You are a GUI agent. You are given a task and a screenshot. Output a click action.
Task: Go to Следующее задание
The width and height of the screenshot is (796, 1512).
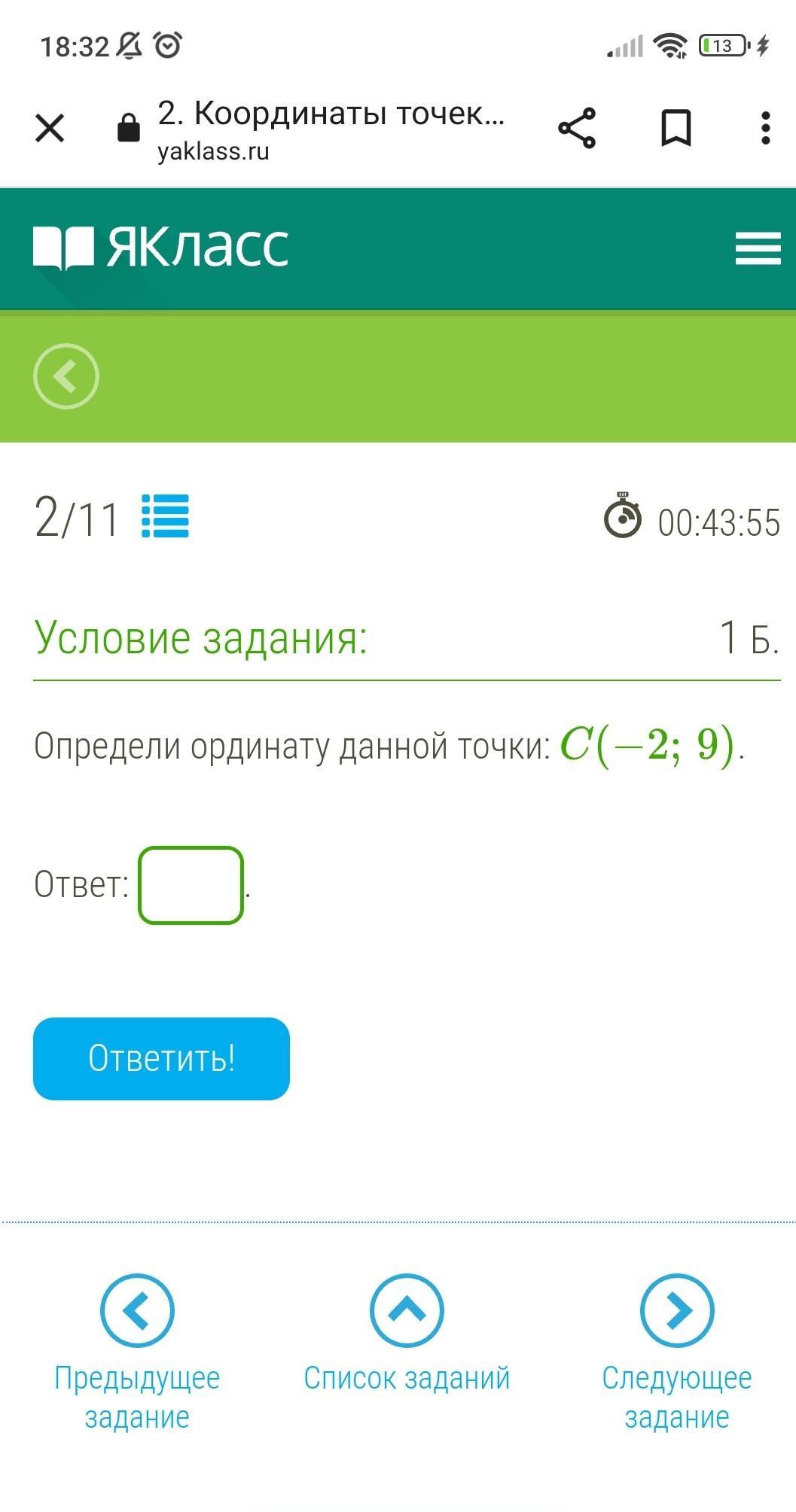point(676,1352)
